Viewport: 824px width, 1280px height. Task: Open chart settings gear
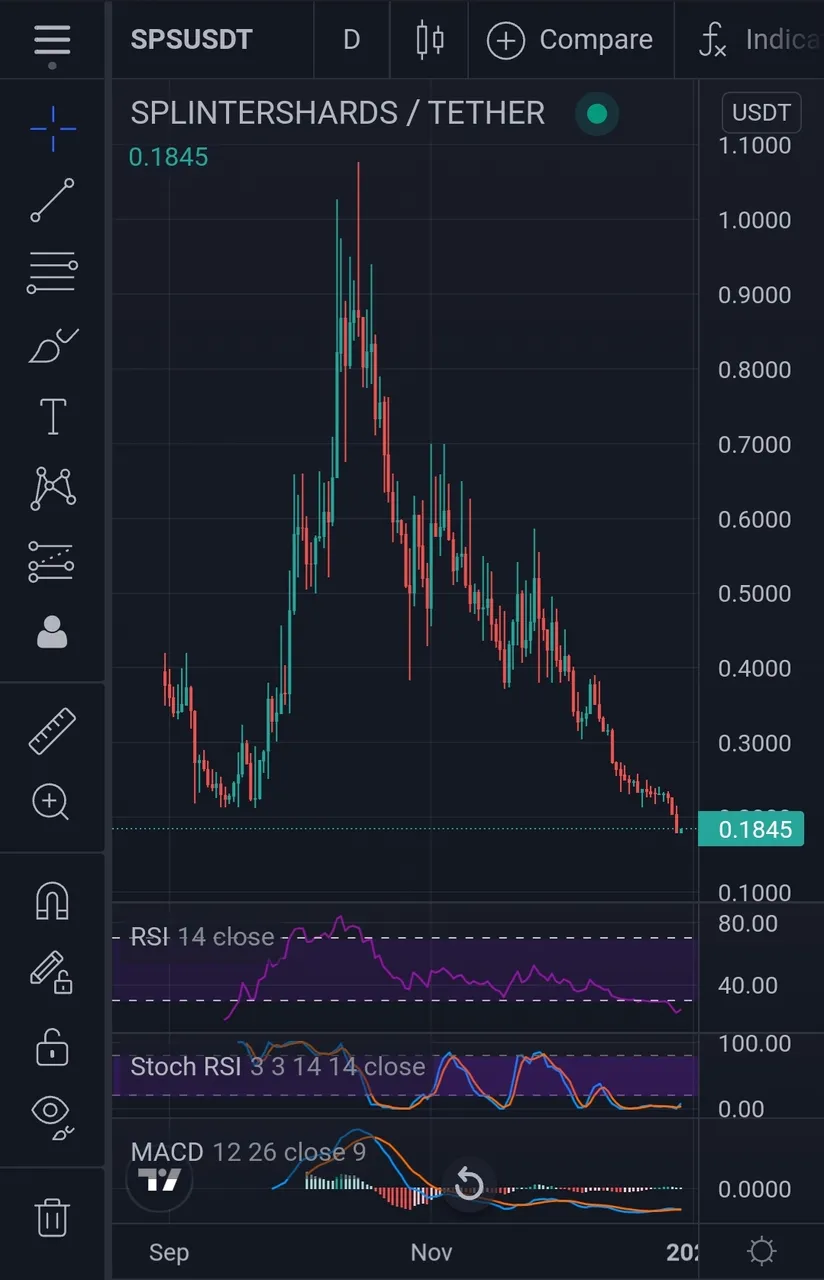click(x=761, y=1251)
